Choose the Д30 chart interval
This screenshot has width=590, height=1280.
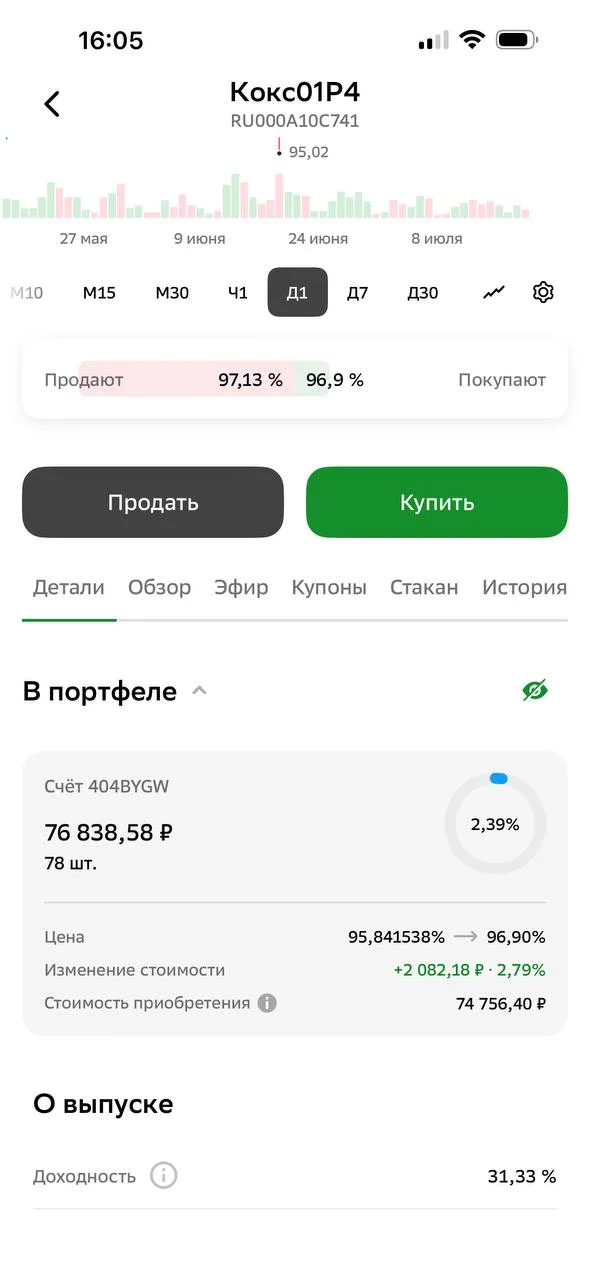[x=423, y=293]
